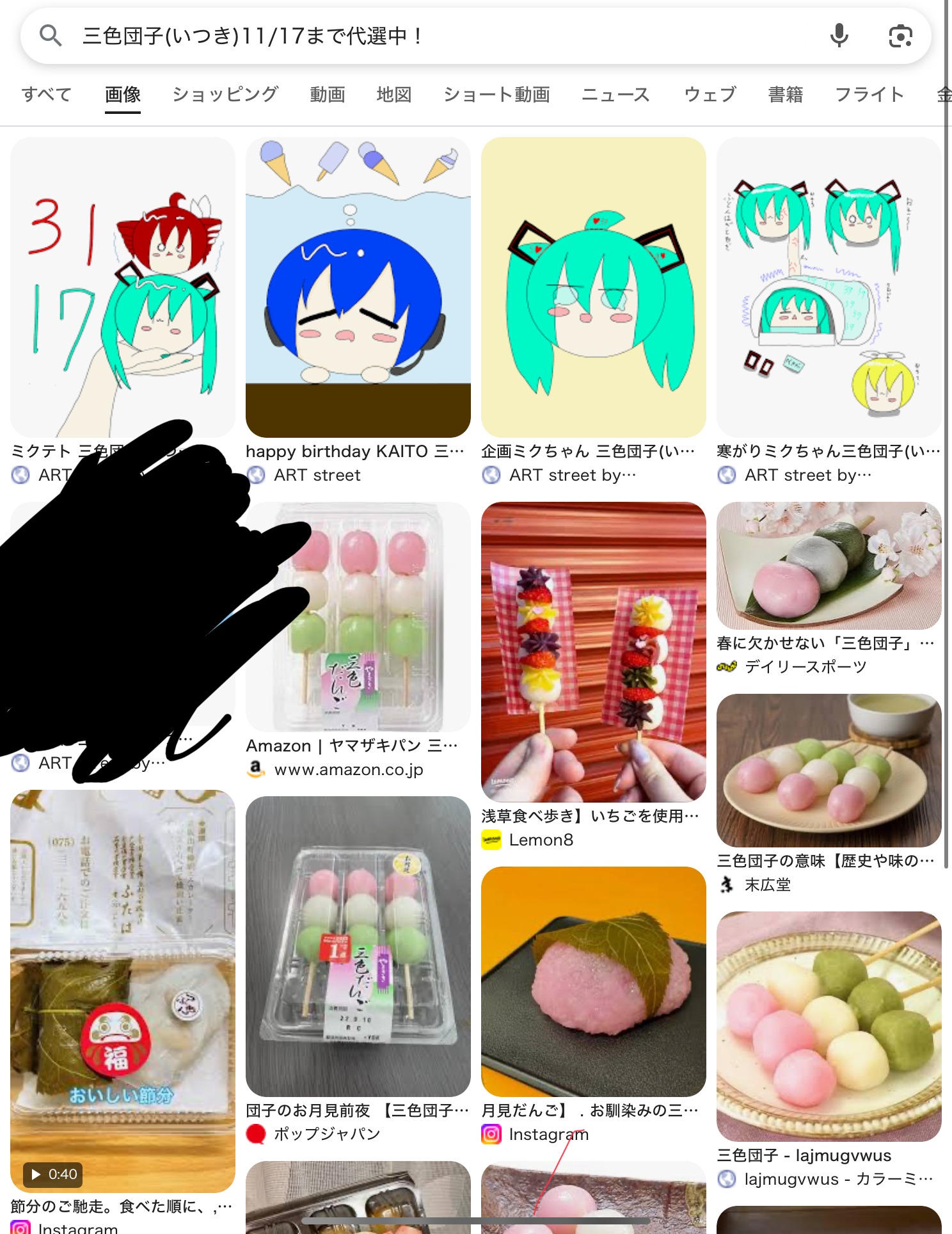Switch to the 書籍 tab
Viewport: 952px width, 1234px height.
(786, 95)
